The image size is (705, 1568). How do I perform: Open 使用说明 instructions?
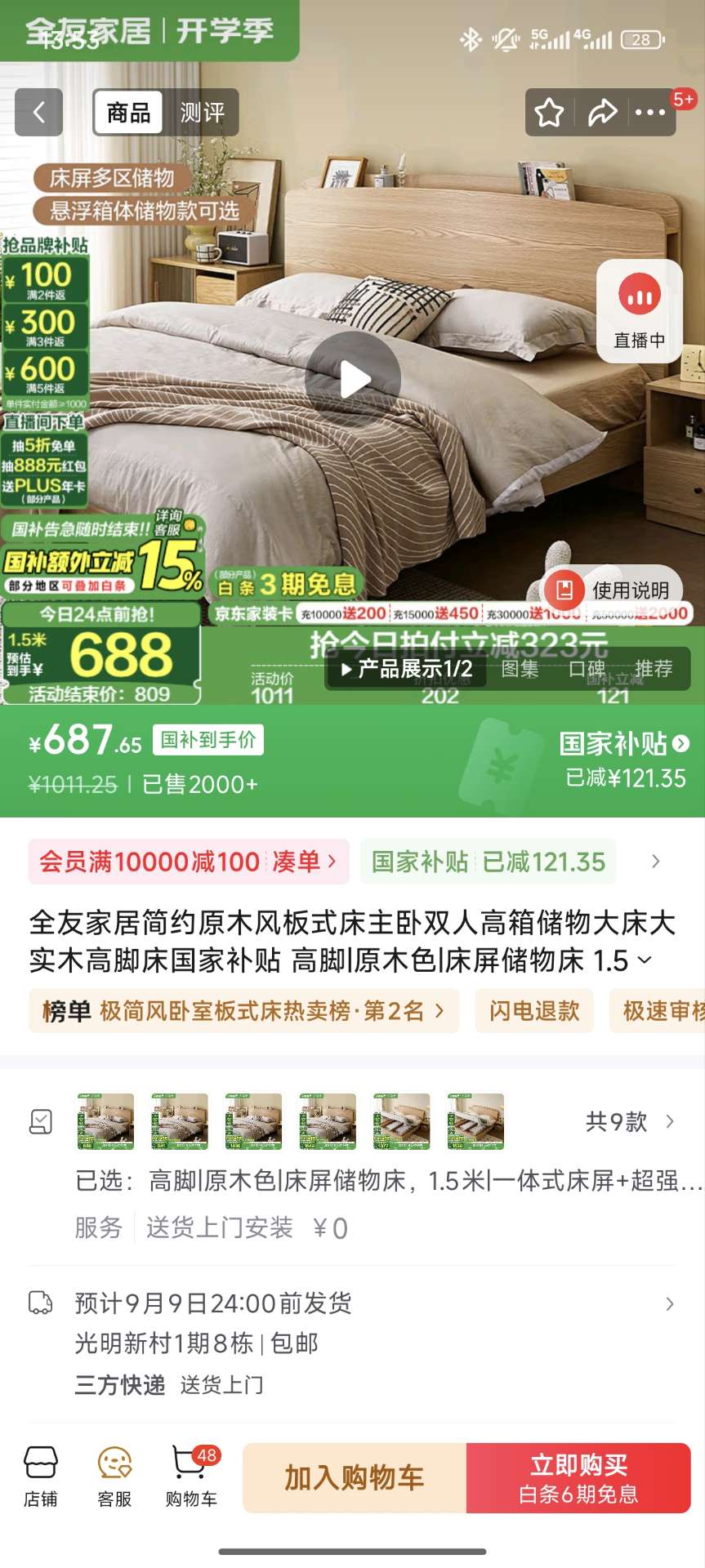613,590
